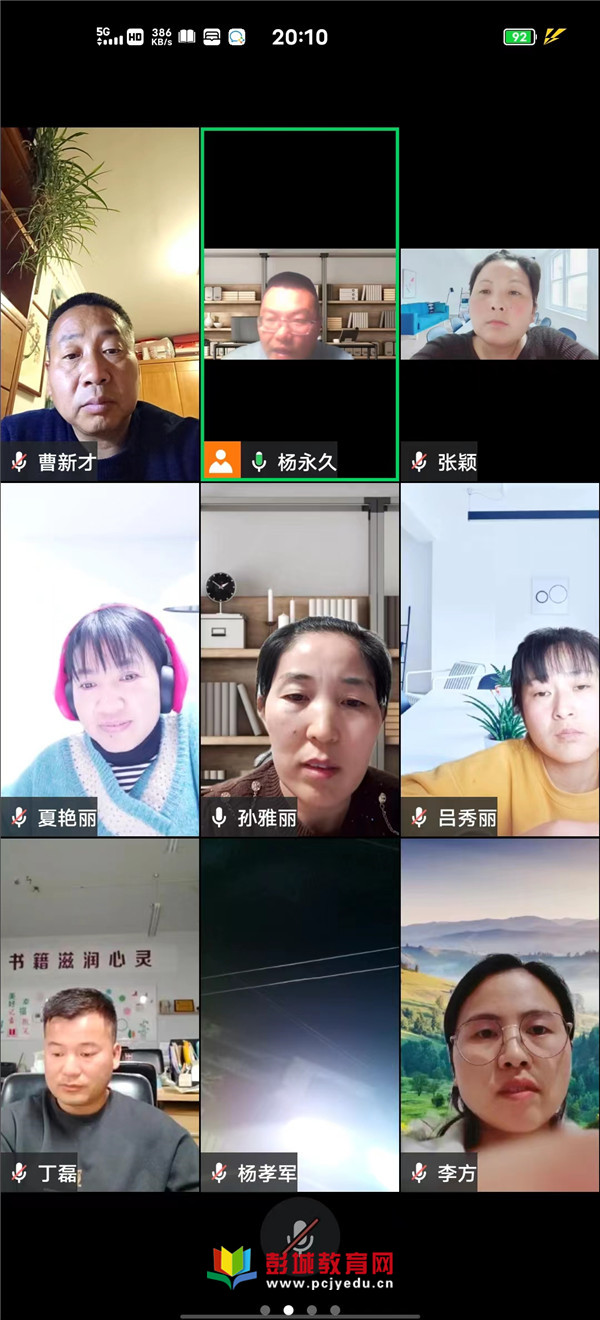The width and height of the screenshot is (600, 1320).
Task: Tap the page indicator dots
Action: [x=300, y=1309]
